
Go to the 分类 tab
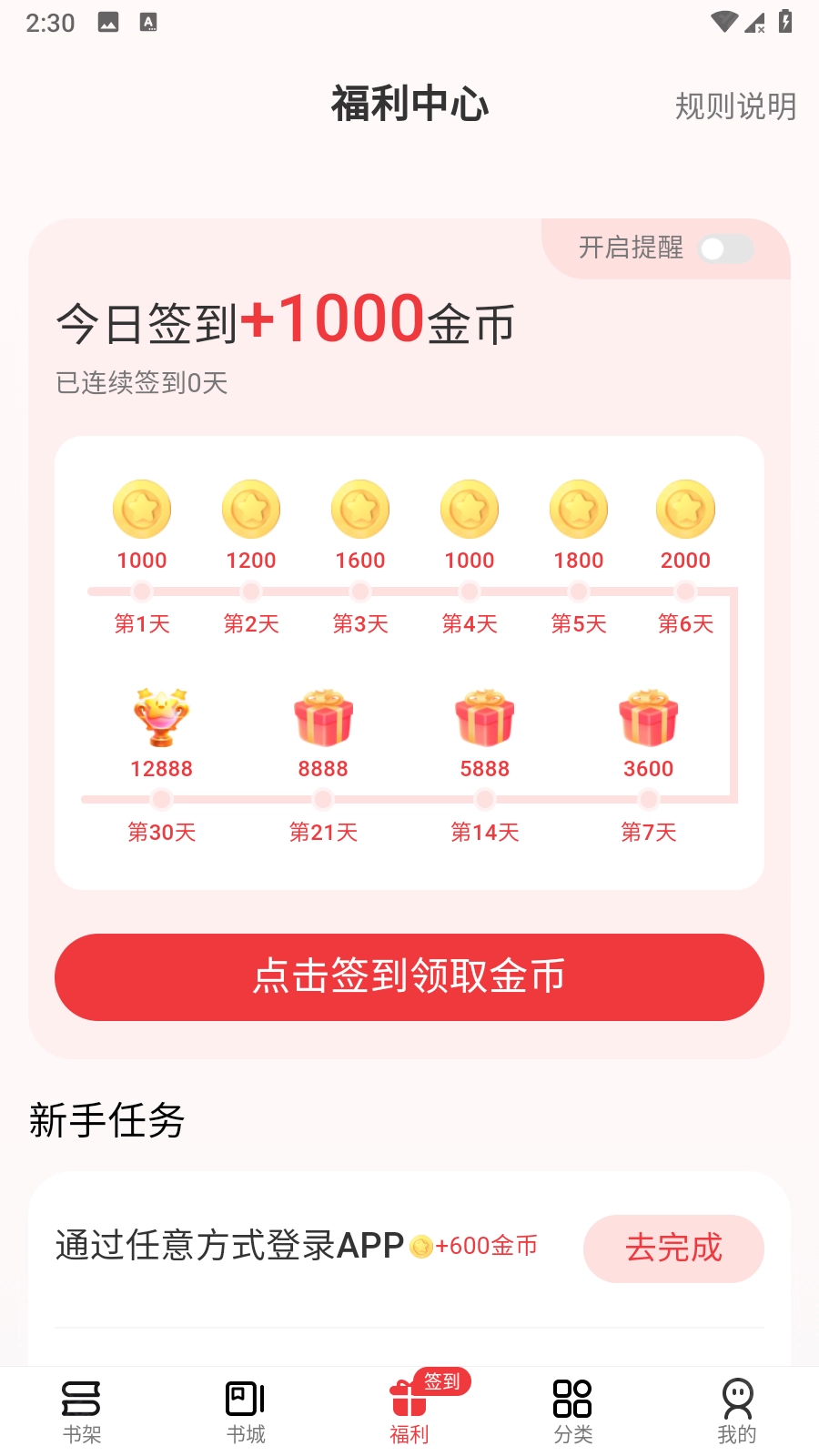(573, 1410)
